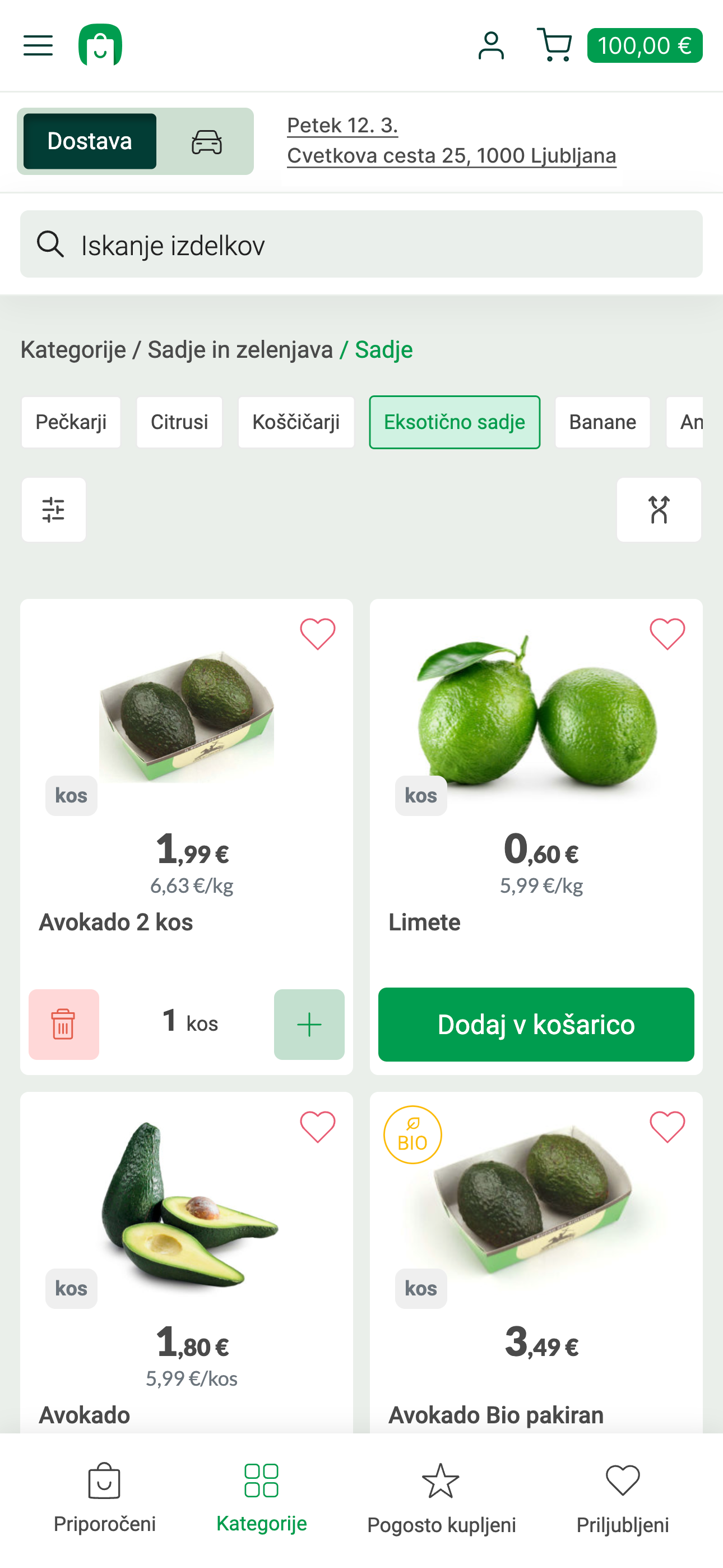Viewport: 723px width, 1568px height.
Task: Increase the Avokado 2 kos quantity
Action: pyautogui.click(x=309, y=1025)
